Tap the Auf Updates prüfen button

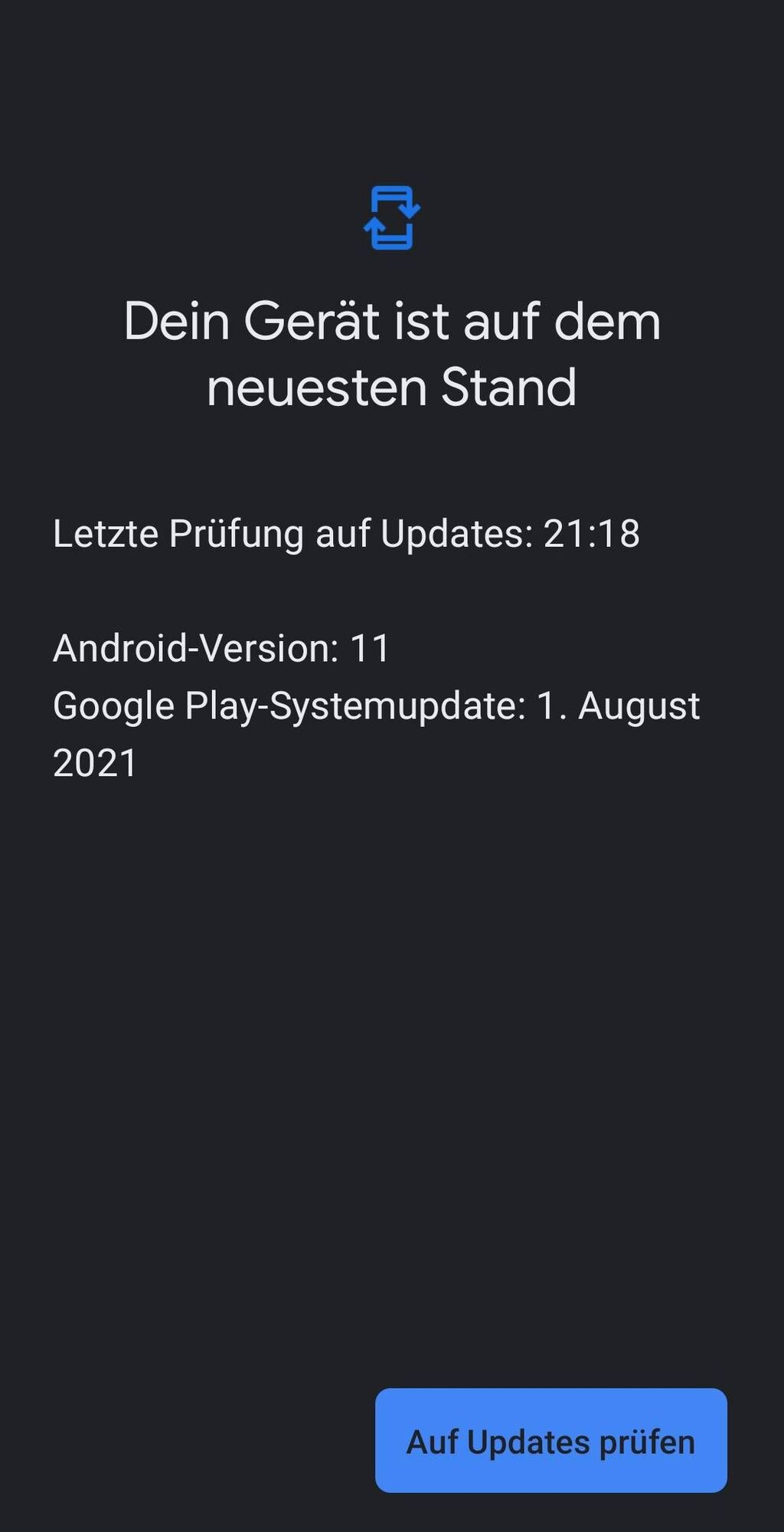pyautogui.click(x=550, y=1441)
